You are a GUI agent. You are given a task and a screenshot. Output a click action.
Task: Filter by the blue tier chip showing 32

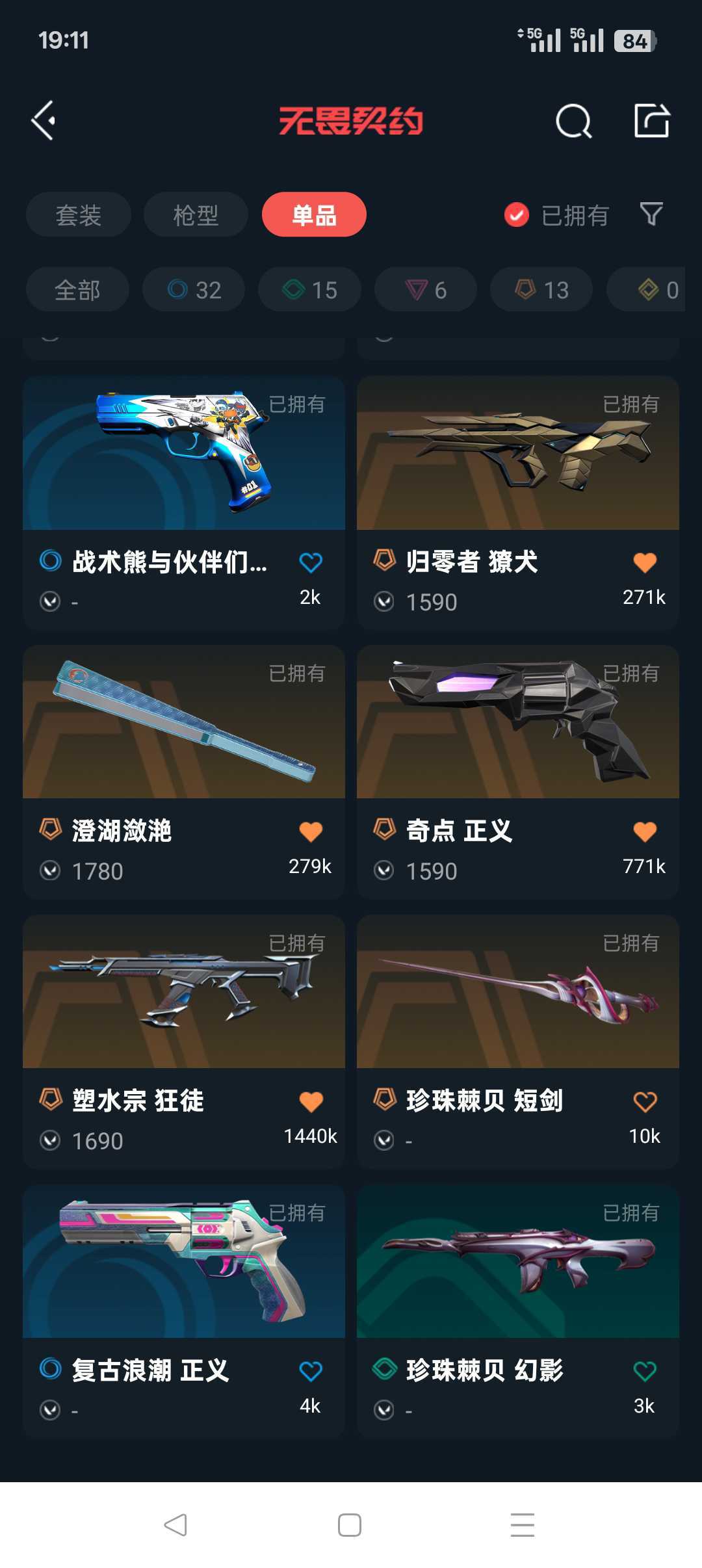coord(194,289)
